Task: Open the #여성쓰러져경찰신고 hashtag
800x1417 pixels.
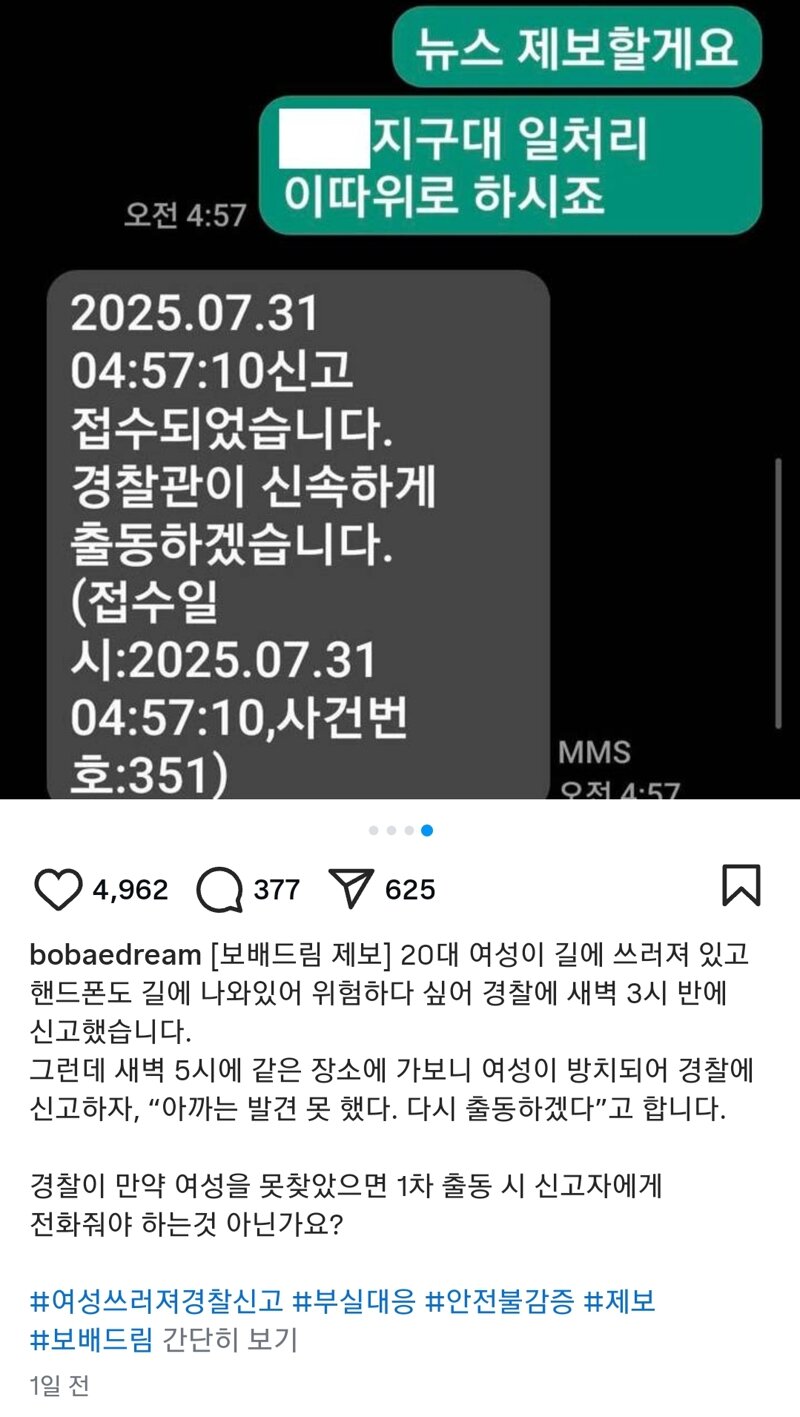Action: pyautogui.click(x=157, y=1301)
